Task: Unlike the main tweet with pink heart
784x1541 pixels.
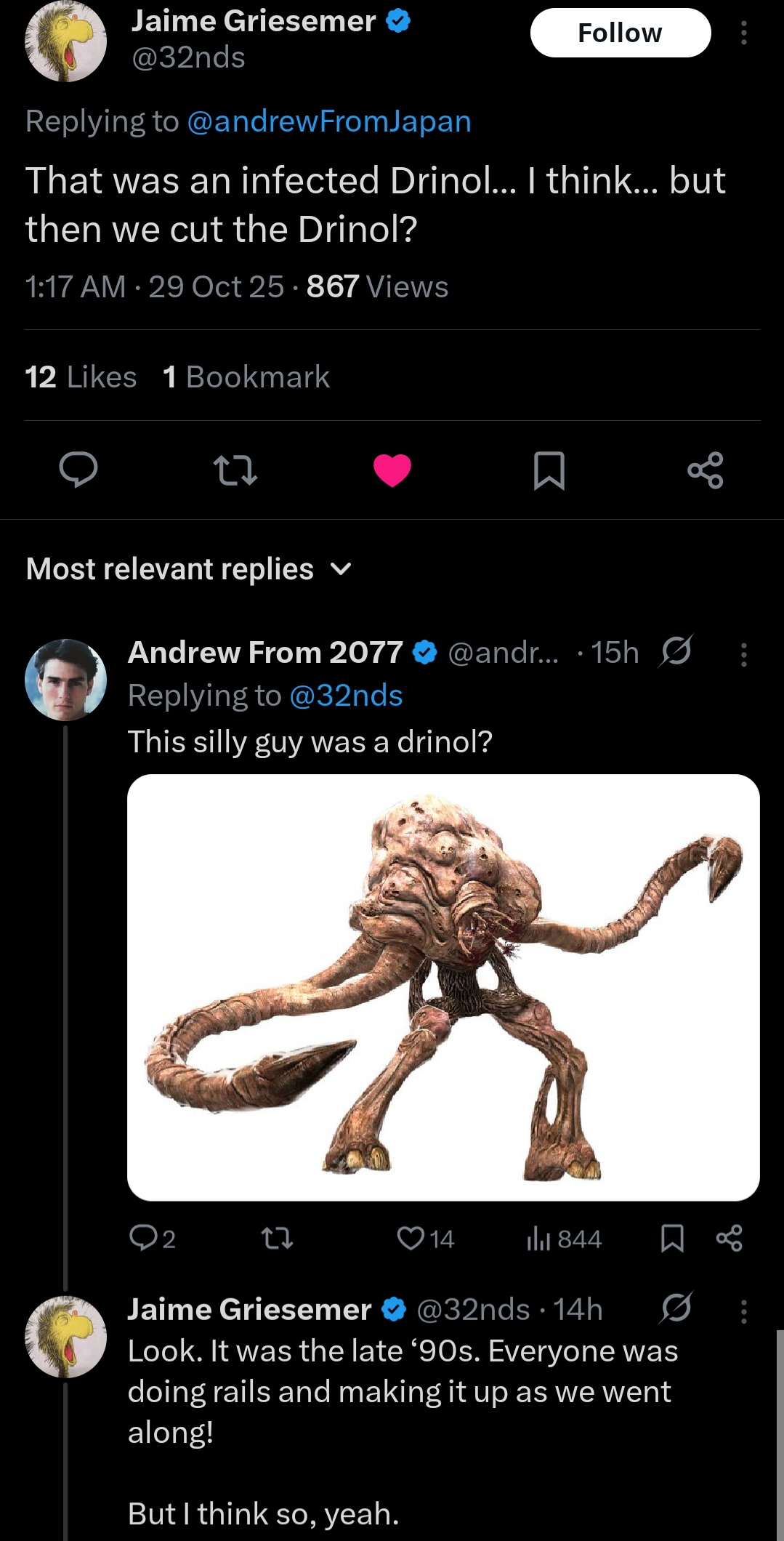Action: click(392, 470)
